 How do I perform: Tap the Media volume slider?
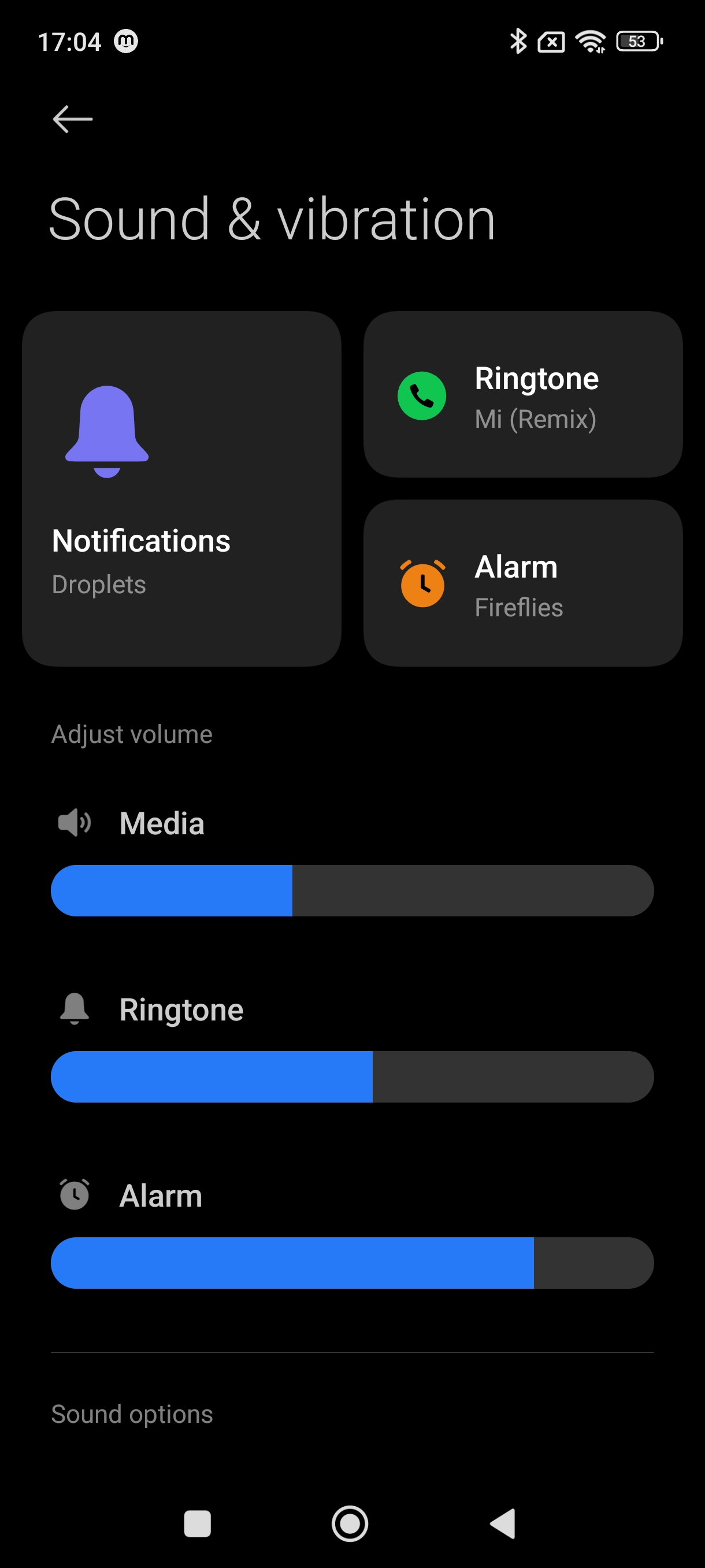(352, 890)
